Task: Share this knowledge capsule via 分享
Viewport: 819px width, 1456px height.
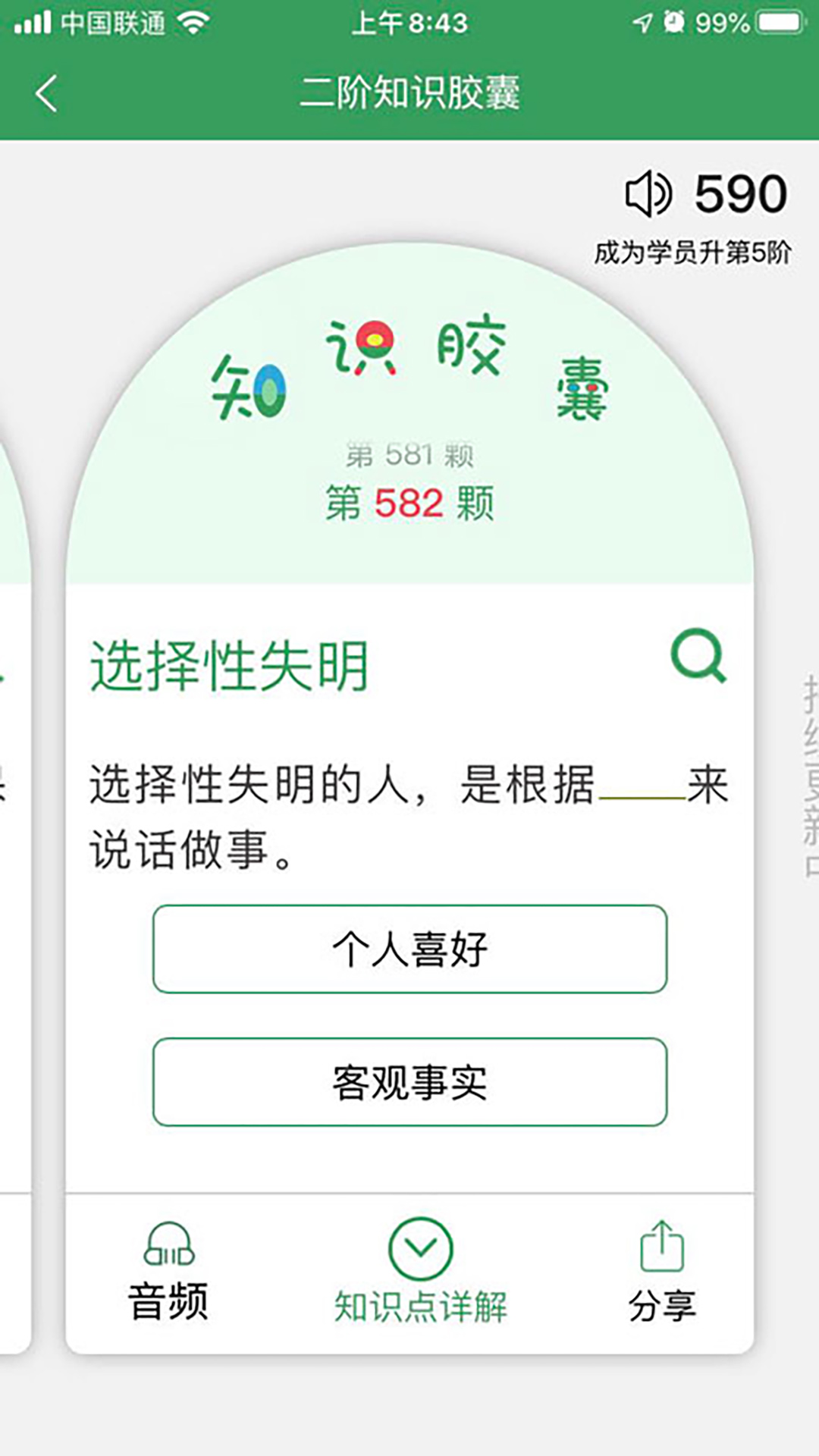Action: click(662, 1270)
